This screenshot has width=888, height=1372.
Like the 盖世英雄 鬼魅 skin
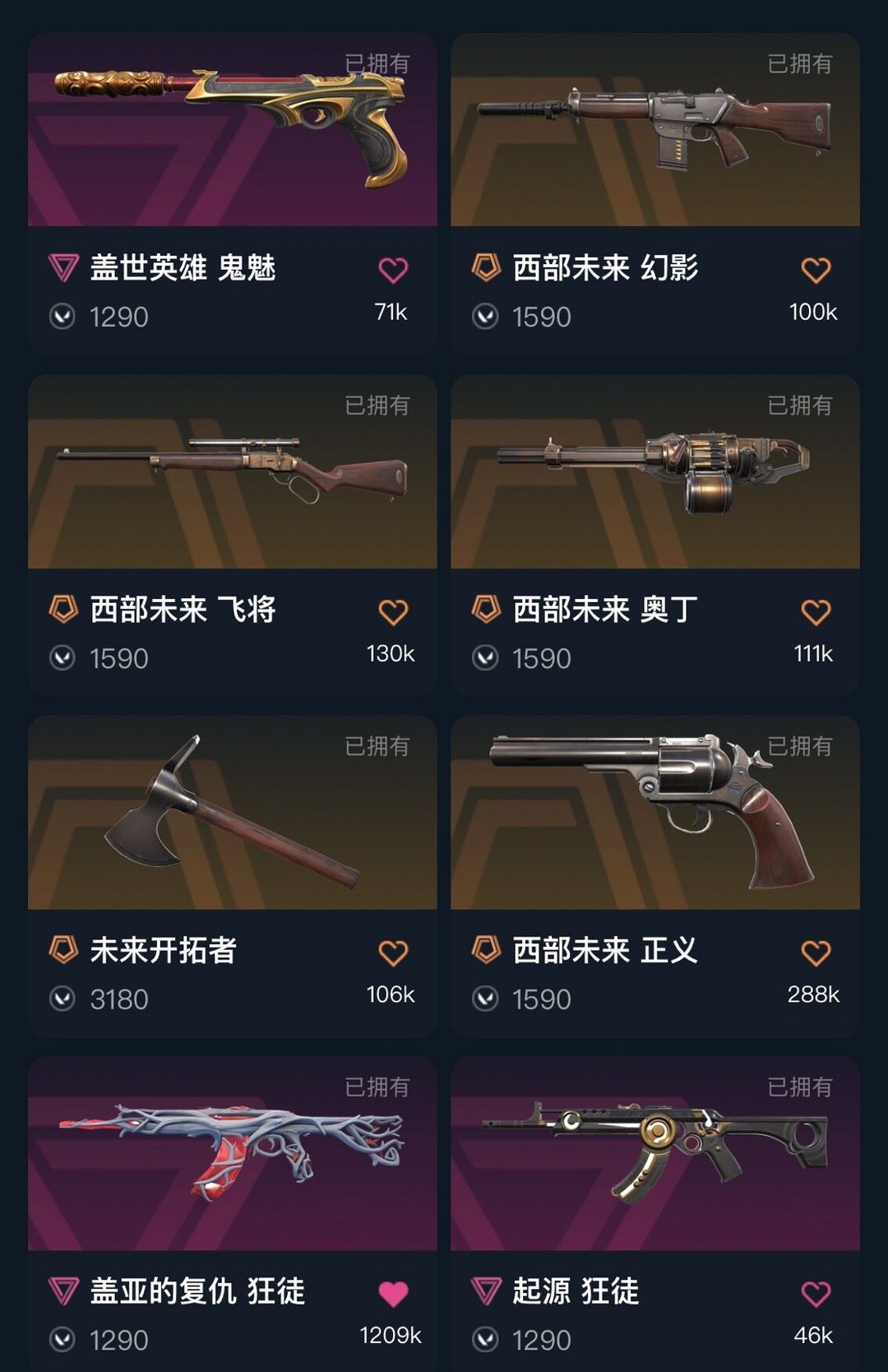[x=393, y=270]
